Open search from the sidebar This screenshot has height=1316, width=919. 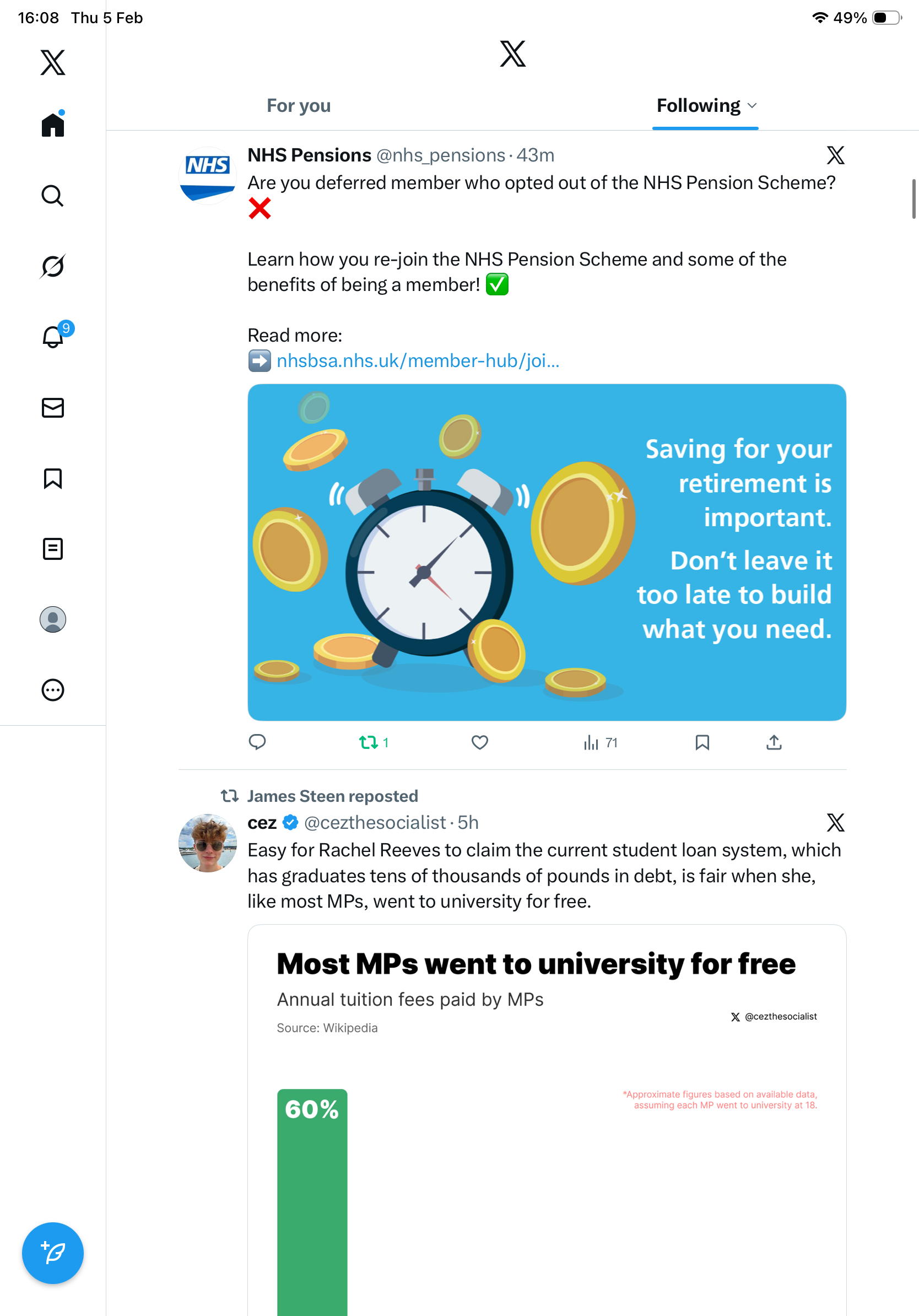pyautogui.click(x=53, y=196)
